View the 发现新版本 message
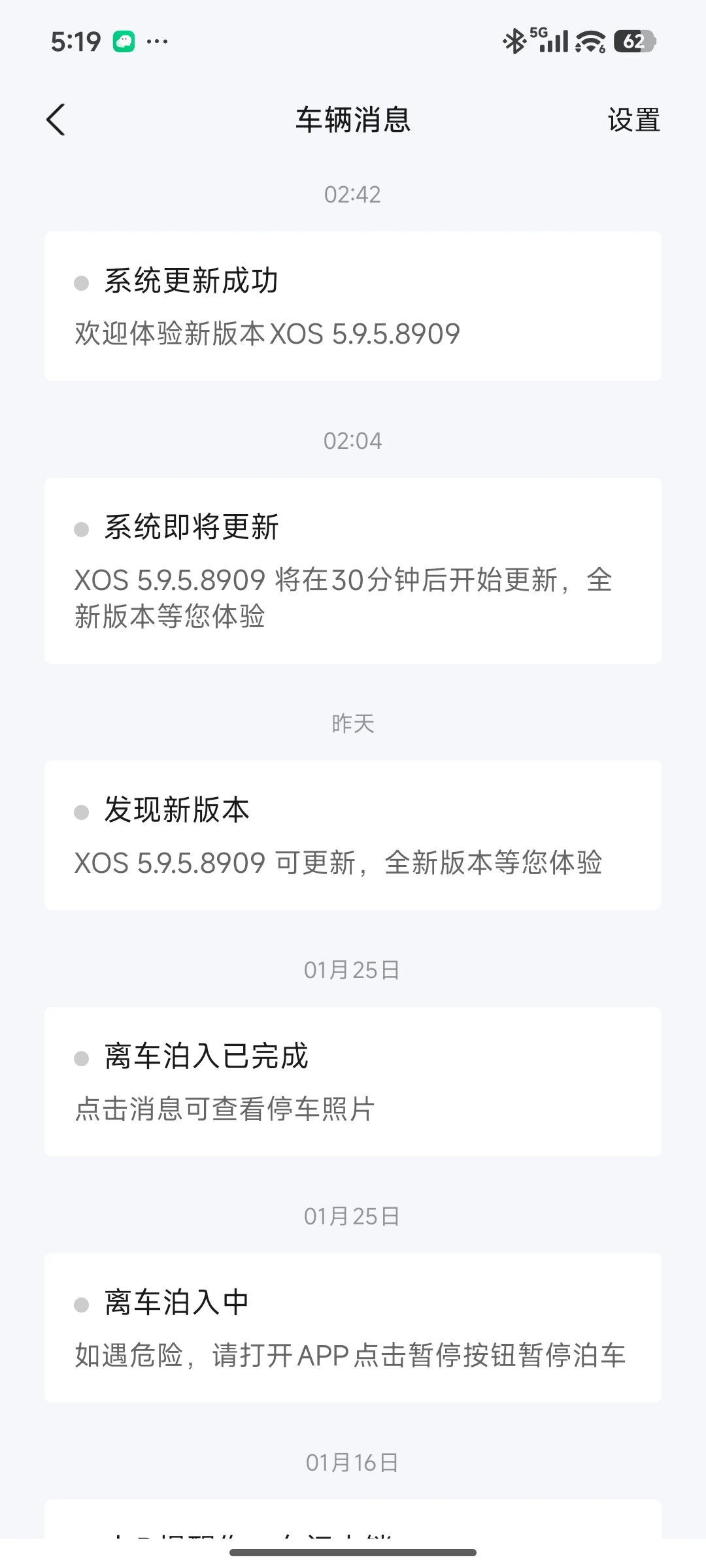 (x=353, y=835)
